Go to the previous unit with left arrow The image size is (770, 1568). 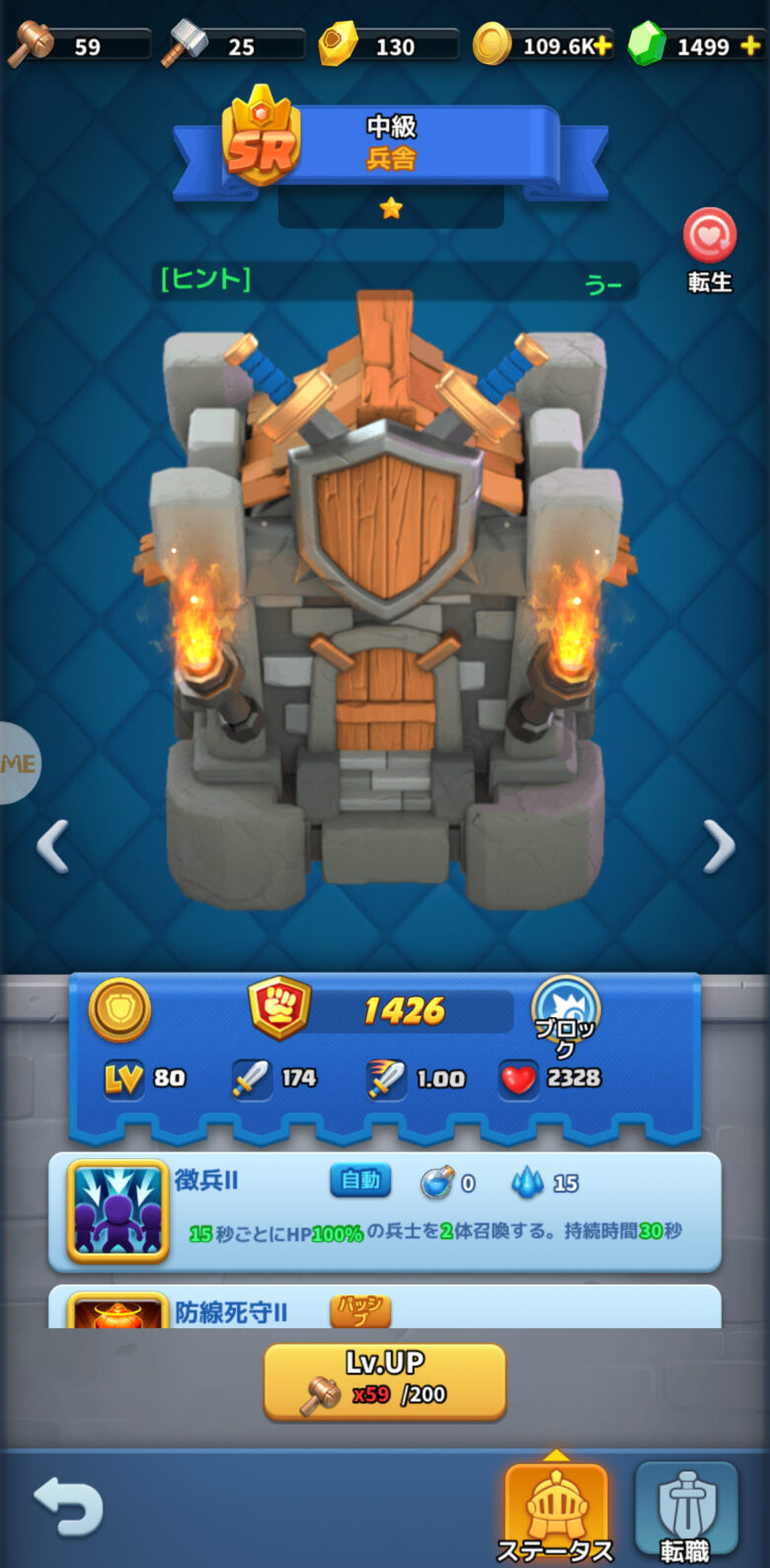click(x=52, y=846)
